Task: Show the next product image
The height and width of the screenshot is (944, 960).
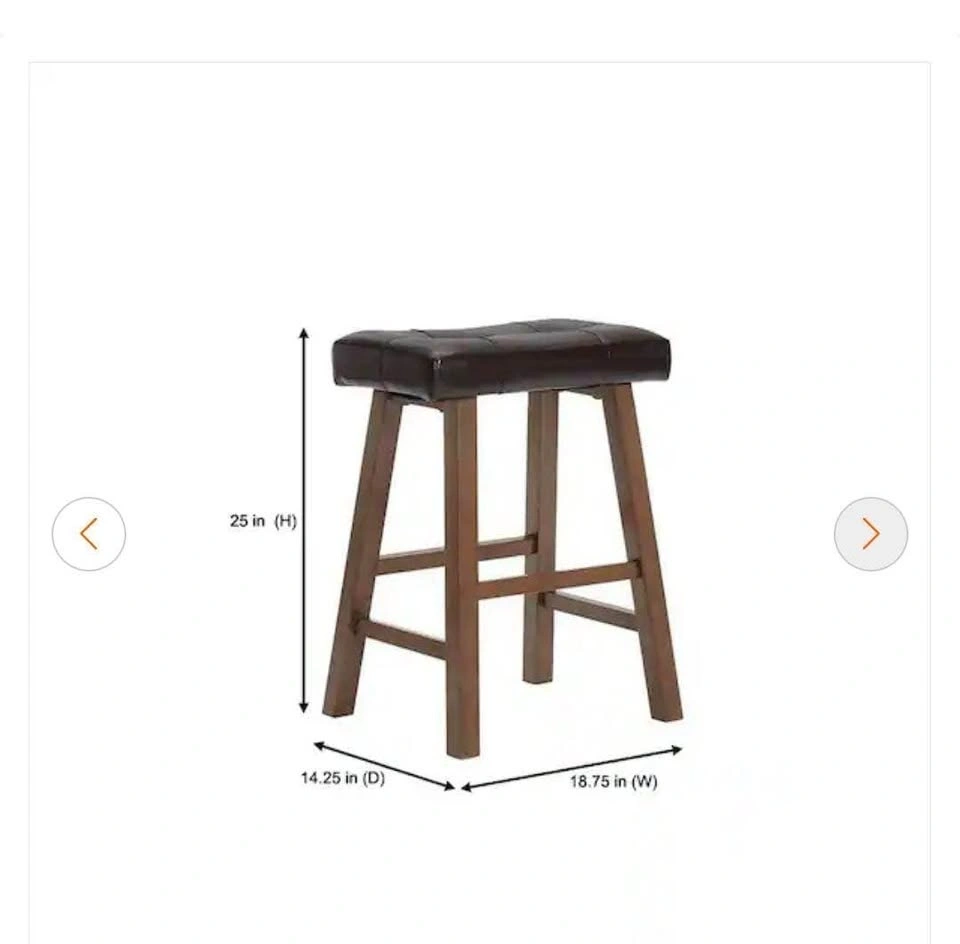Action: 871,534
